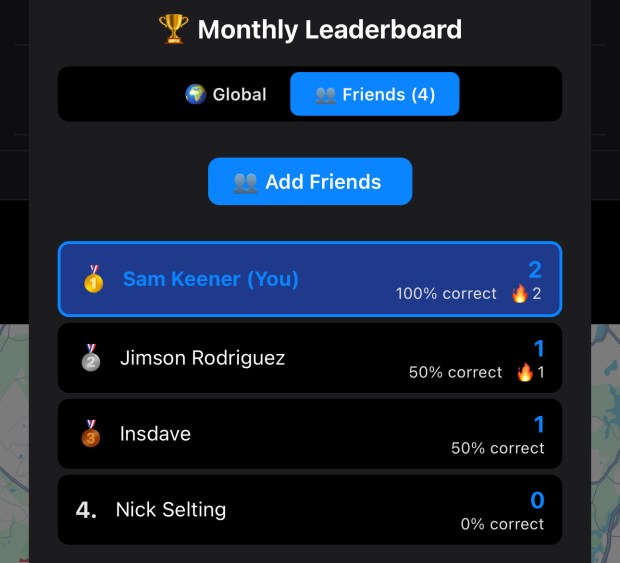Open Nick Selting's leaderboard row

(x=309, y=510)
